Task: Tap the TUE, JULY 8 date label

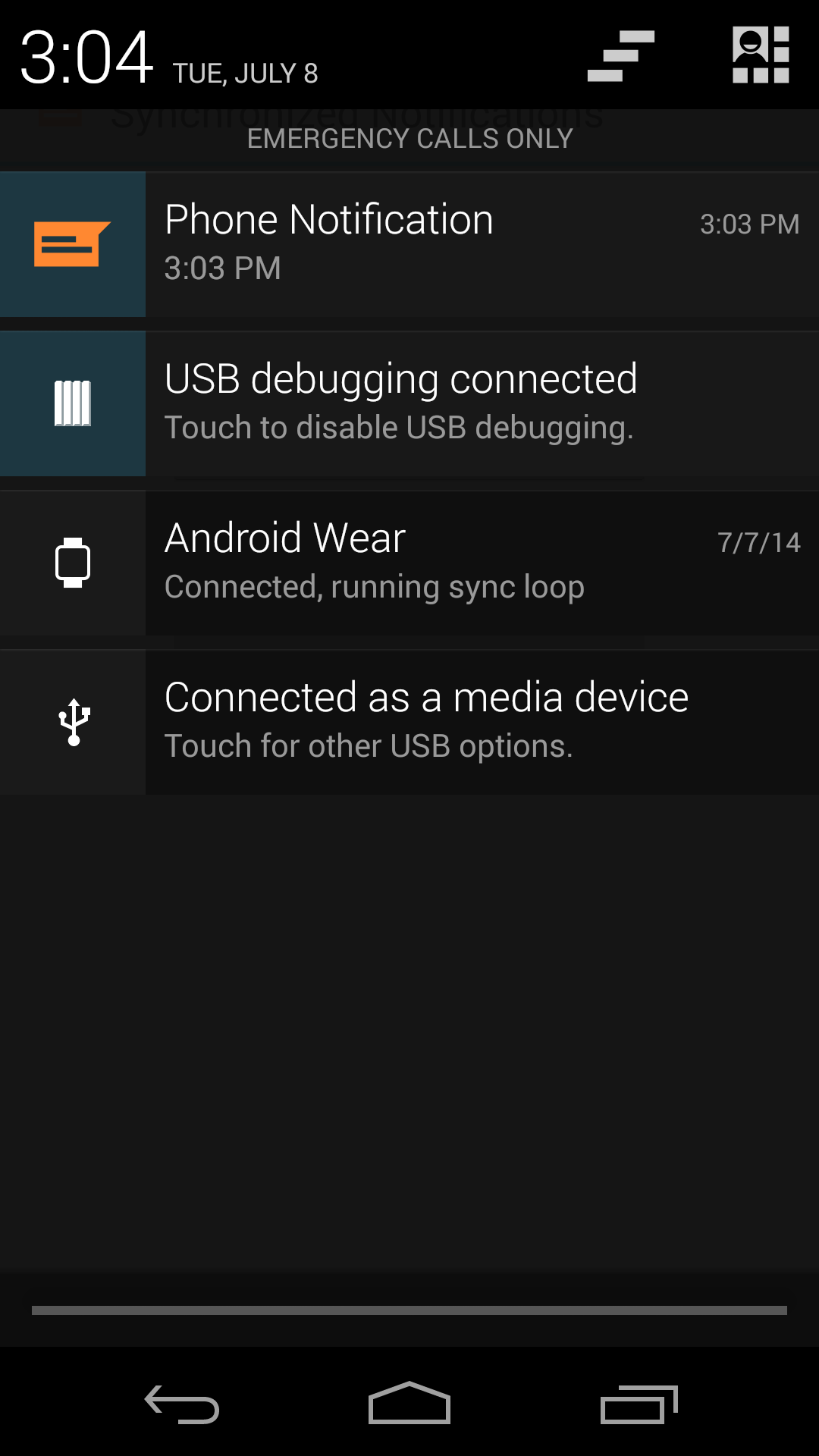Action: coord(246,72)
